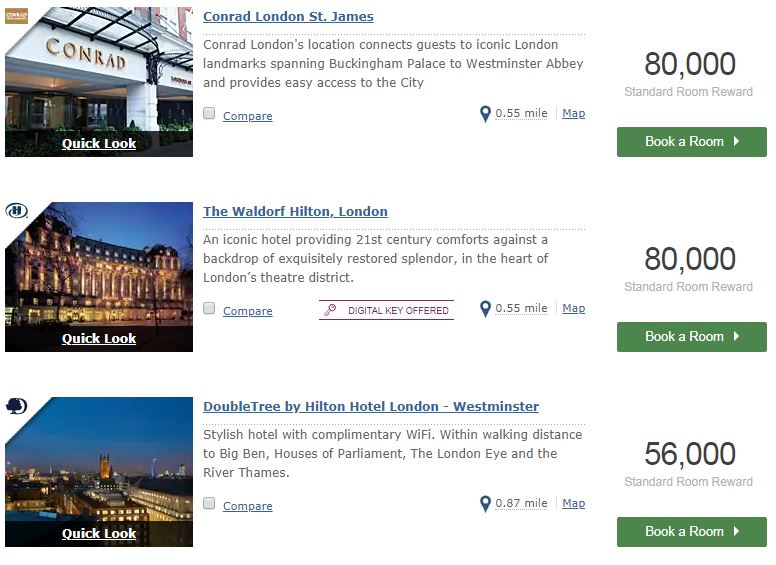Quick Look at Conrad London photo
The height and width of the screenshot is (565, 776).
pyautogui.click(x=99, y=144)
